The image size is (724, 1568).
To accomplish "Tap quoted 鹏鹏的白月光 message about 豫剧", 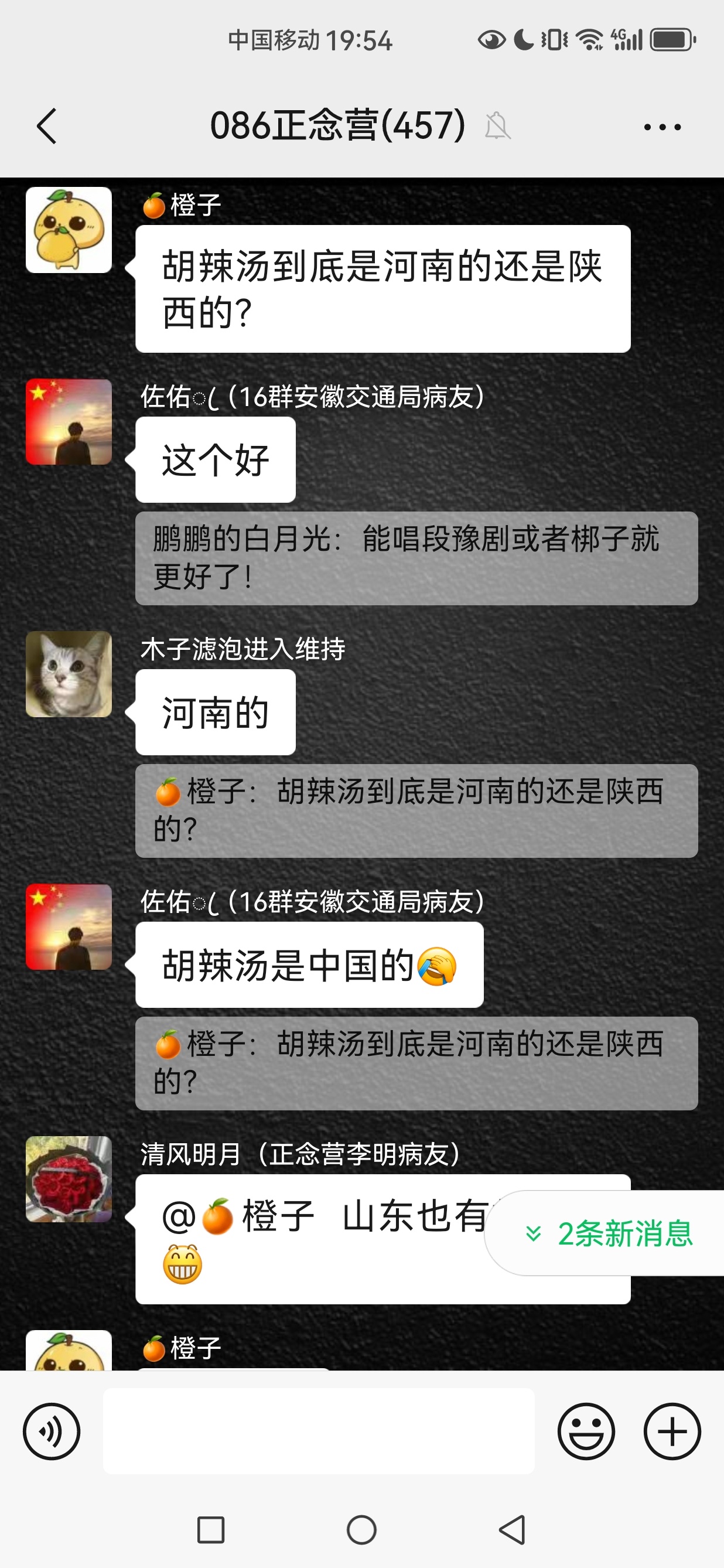I will [416, 558].
